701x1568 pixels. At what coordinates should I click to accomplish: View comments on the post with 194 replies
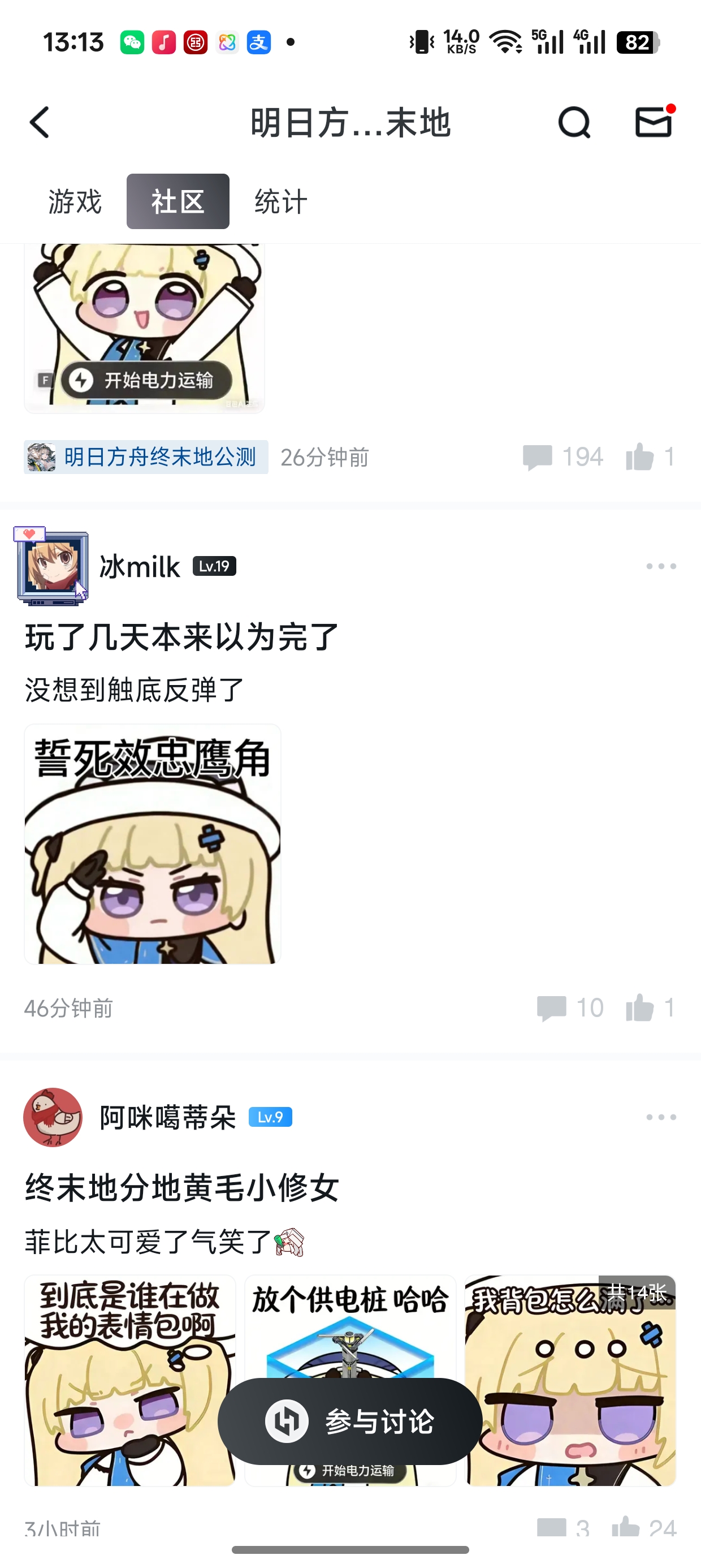point(564,457)
